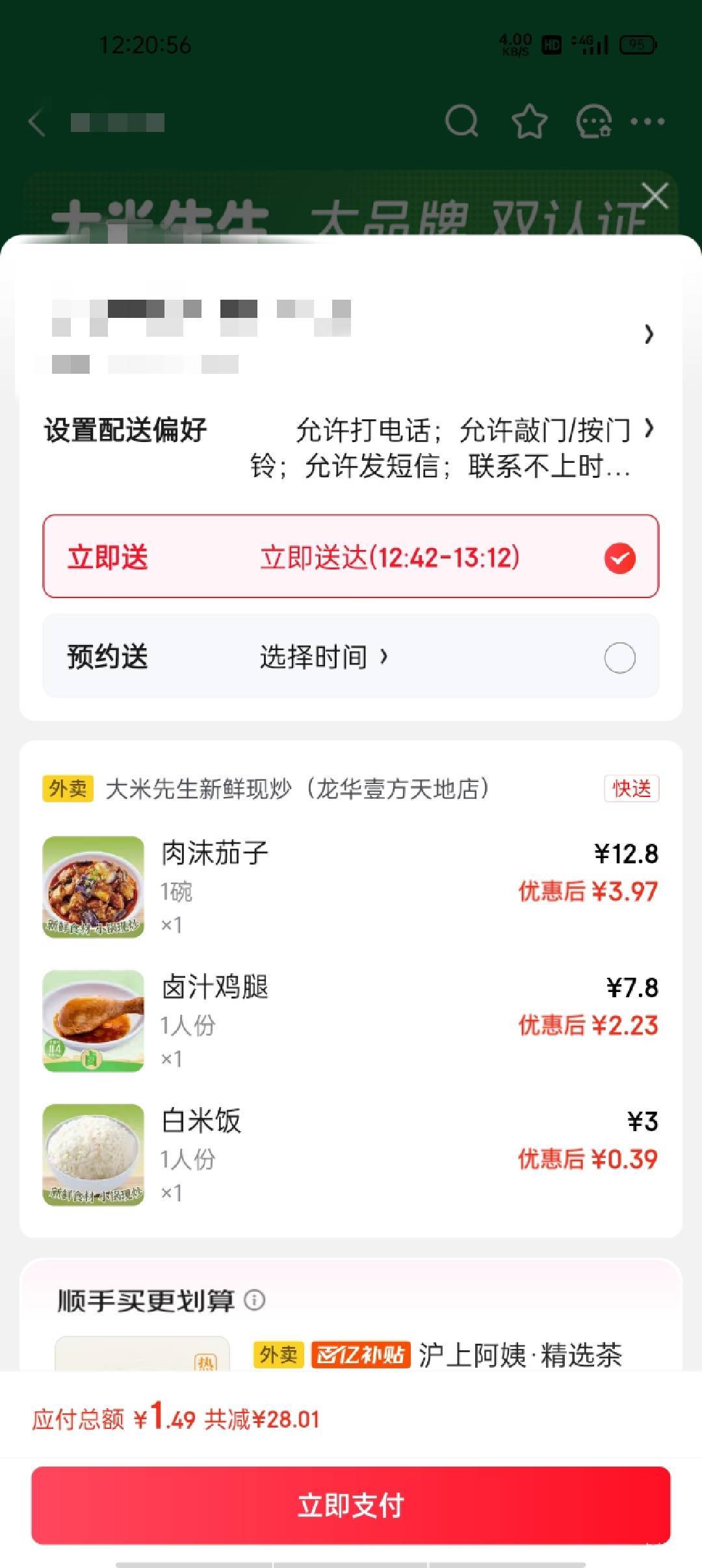Tap 立即支付 to pay now
Screen dimensions: 702x1568
click(x=350, y=1505)
